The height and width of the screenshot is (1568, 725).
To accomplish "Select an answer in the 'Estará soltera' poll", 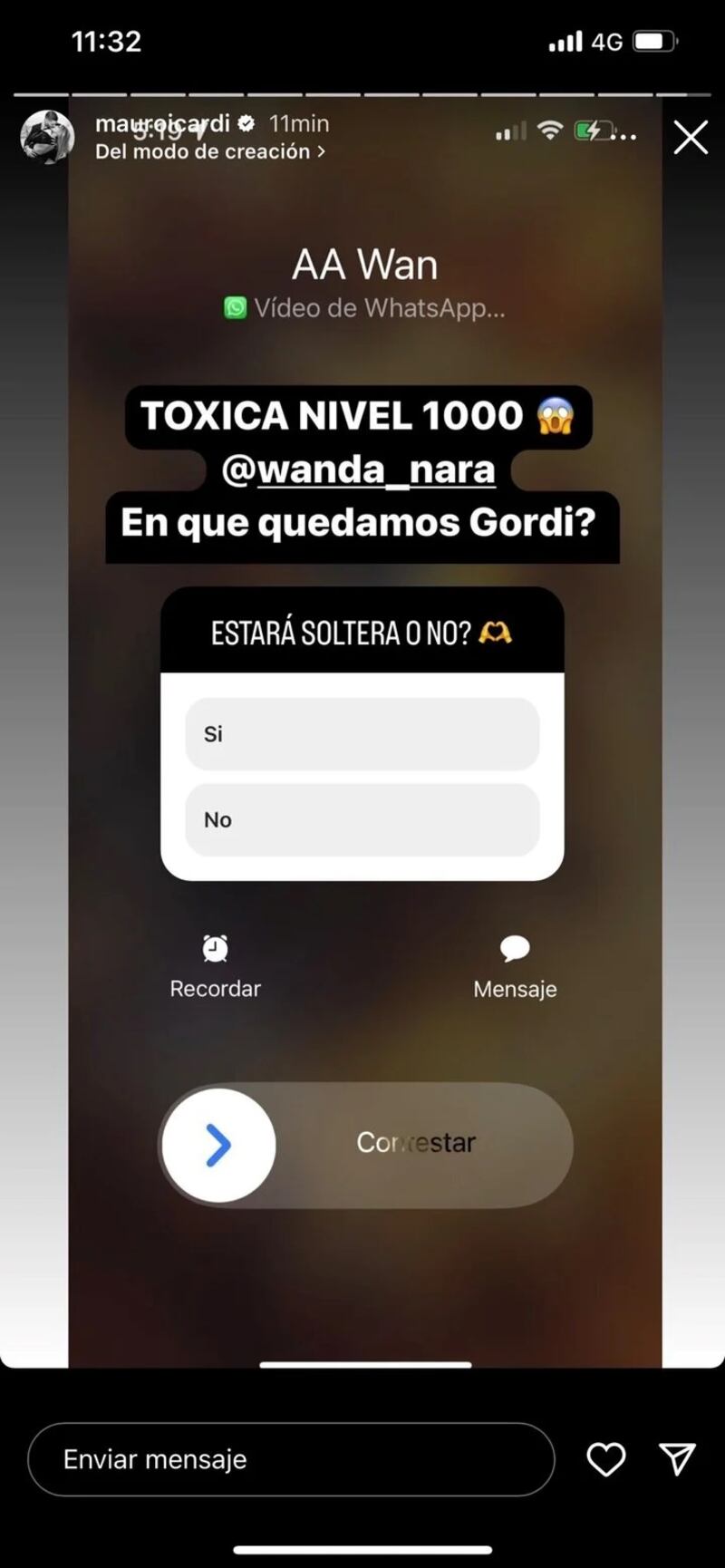I will tap(361, 734).
